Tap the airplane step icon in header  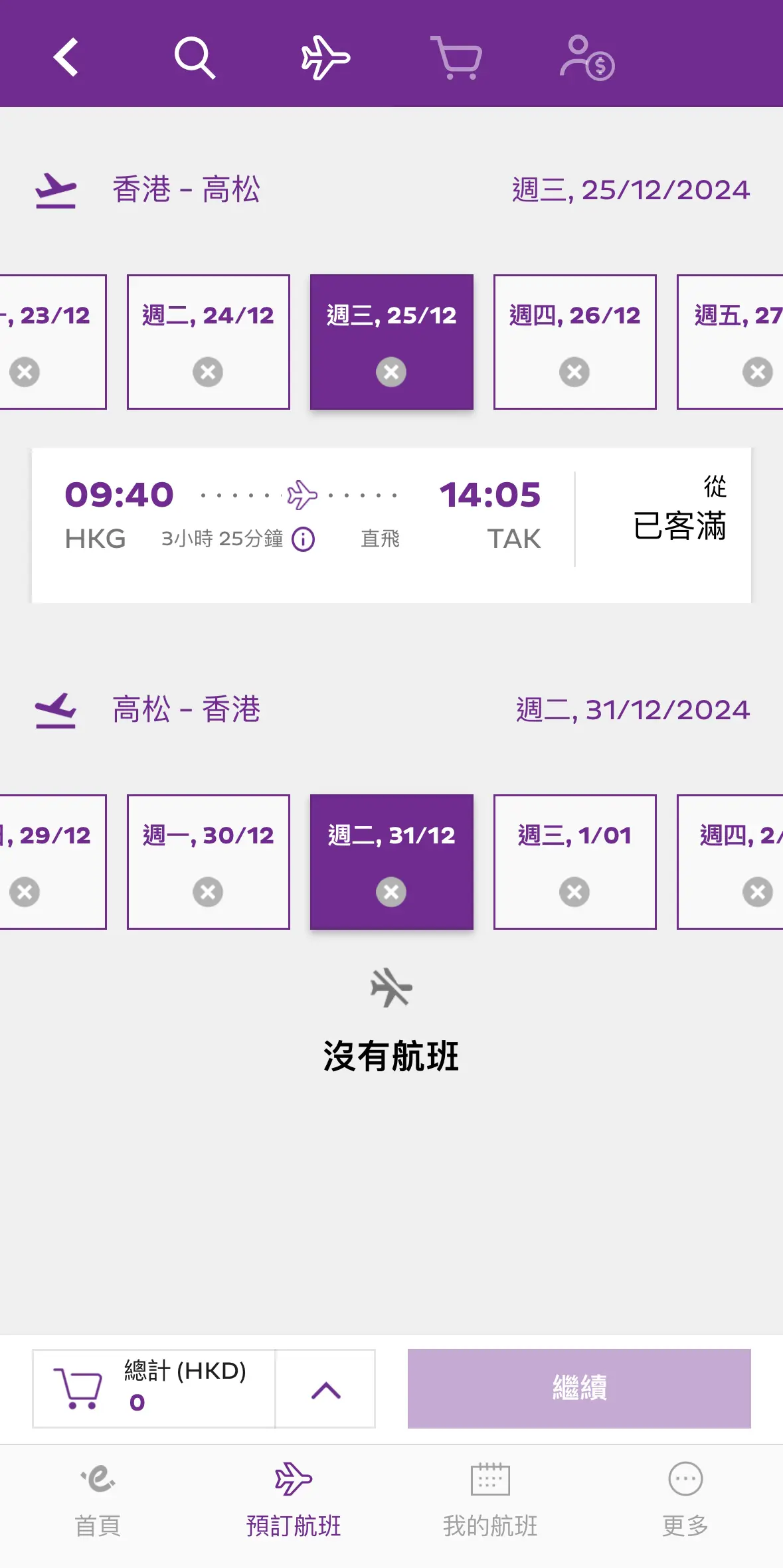pos(325,58)
